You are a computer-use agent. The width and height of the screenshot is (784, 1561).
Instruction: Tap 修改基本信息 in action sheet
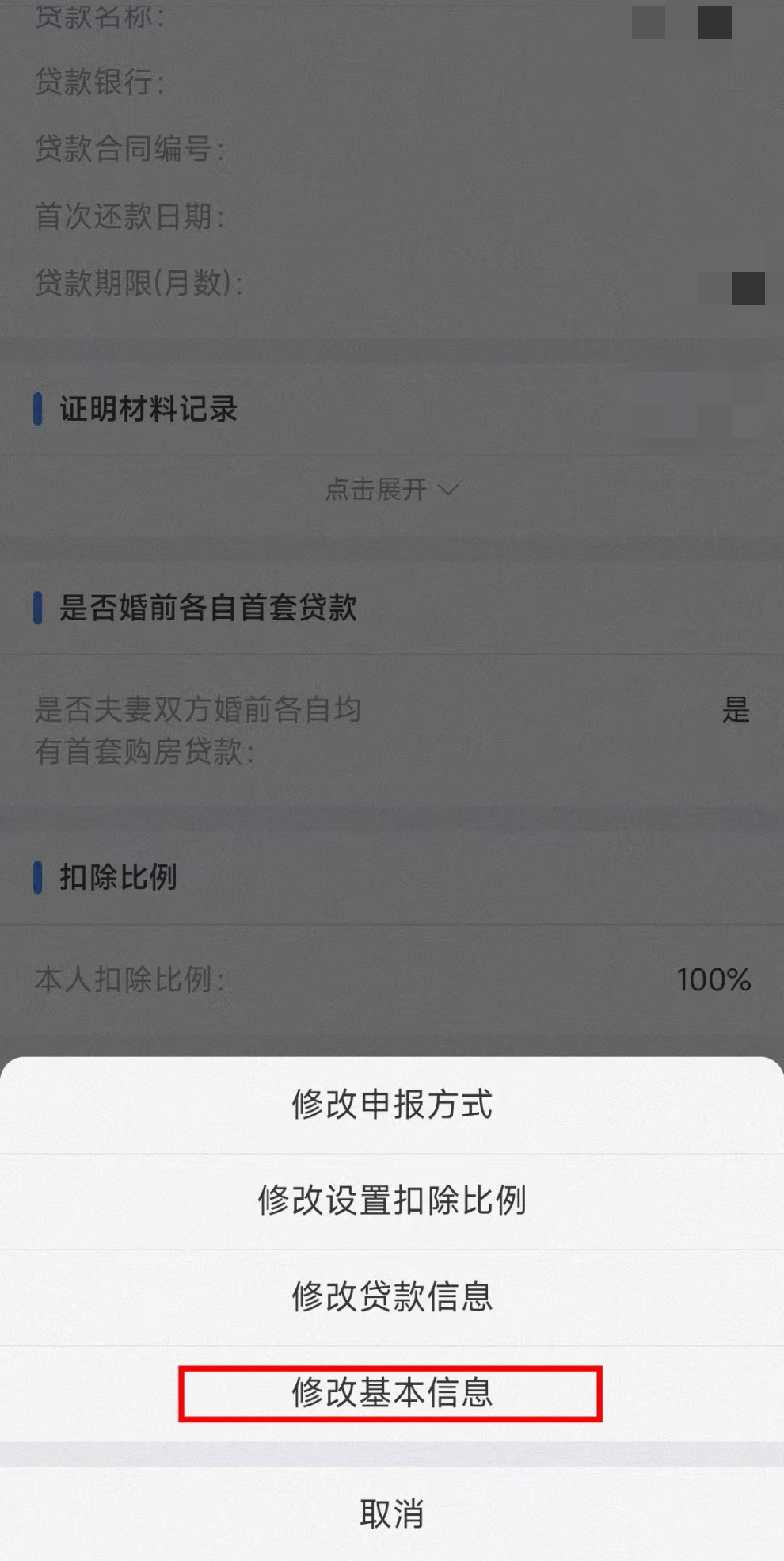coord(392,1393)
